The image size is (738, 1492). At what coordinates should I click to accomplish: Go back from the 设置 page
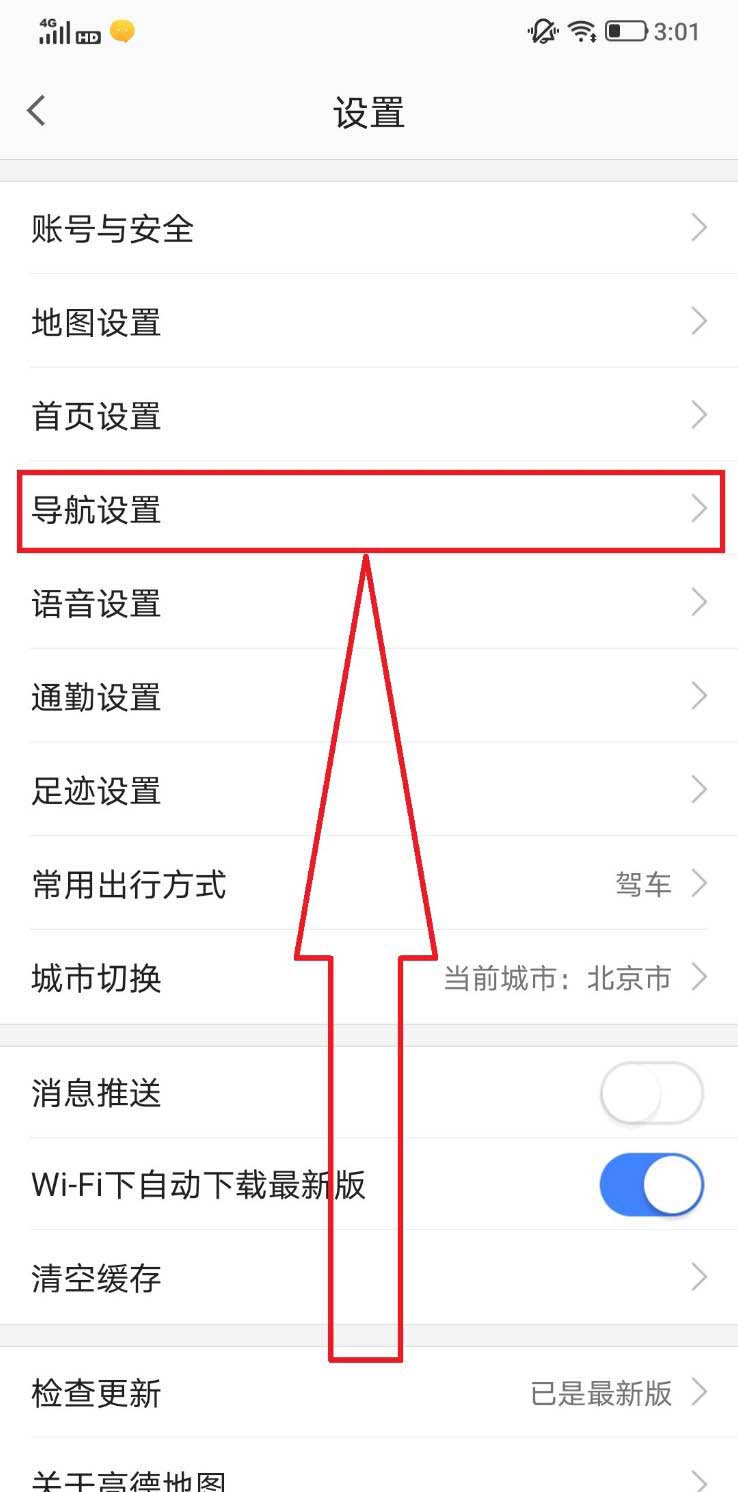tap(37, 111)
